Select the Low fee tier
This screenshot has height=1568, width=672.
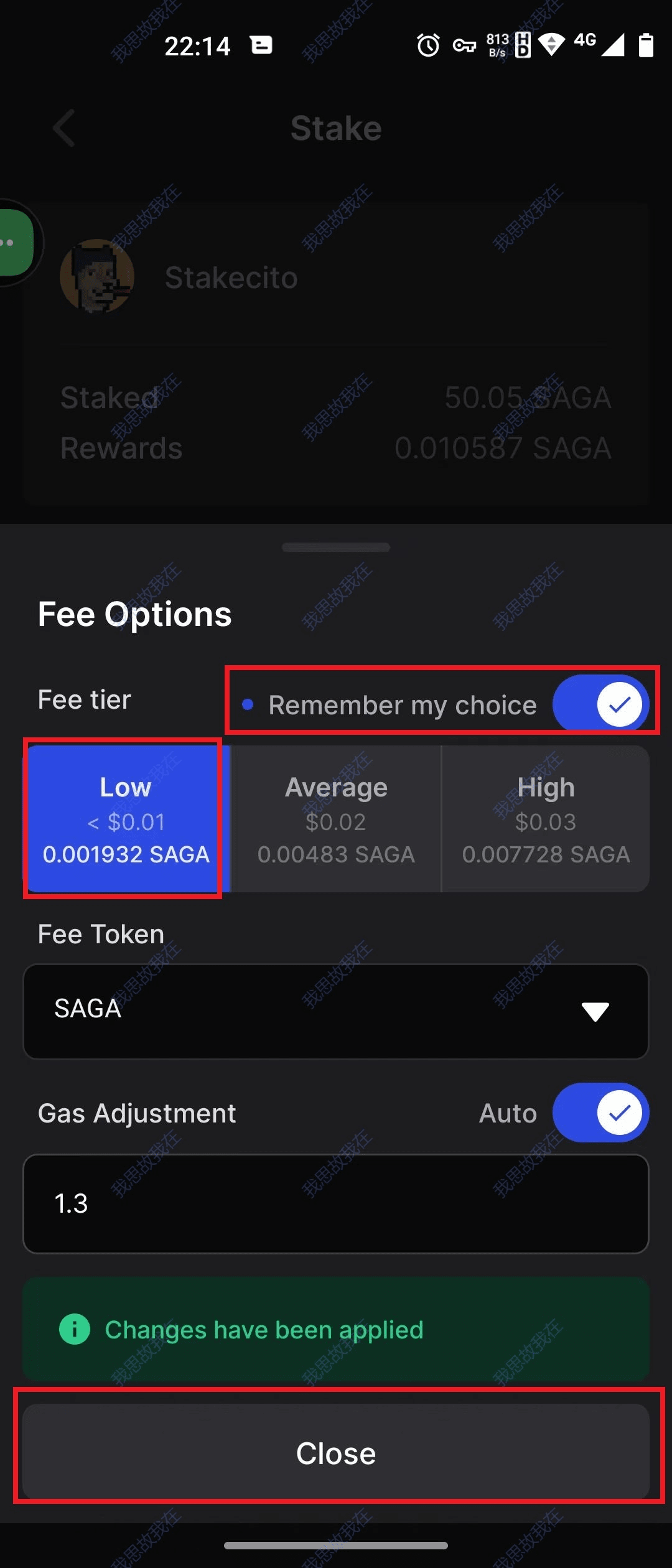[126, 819]
